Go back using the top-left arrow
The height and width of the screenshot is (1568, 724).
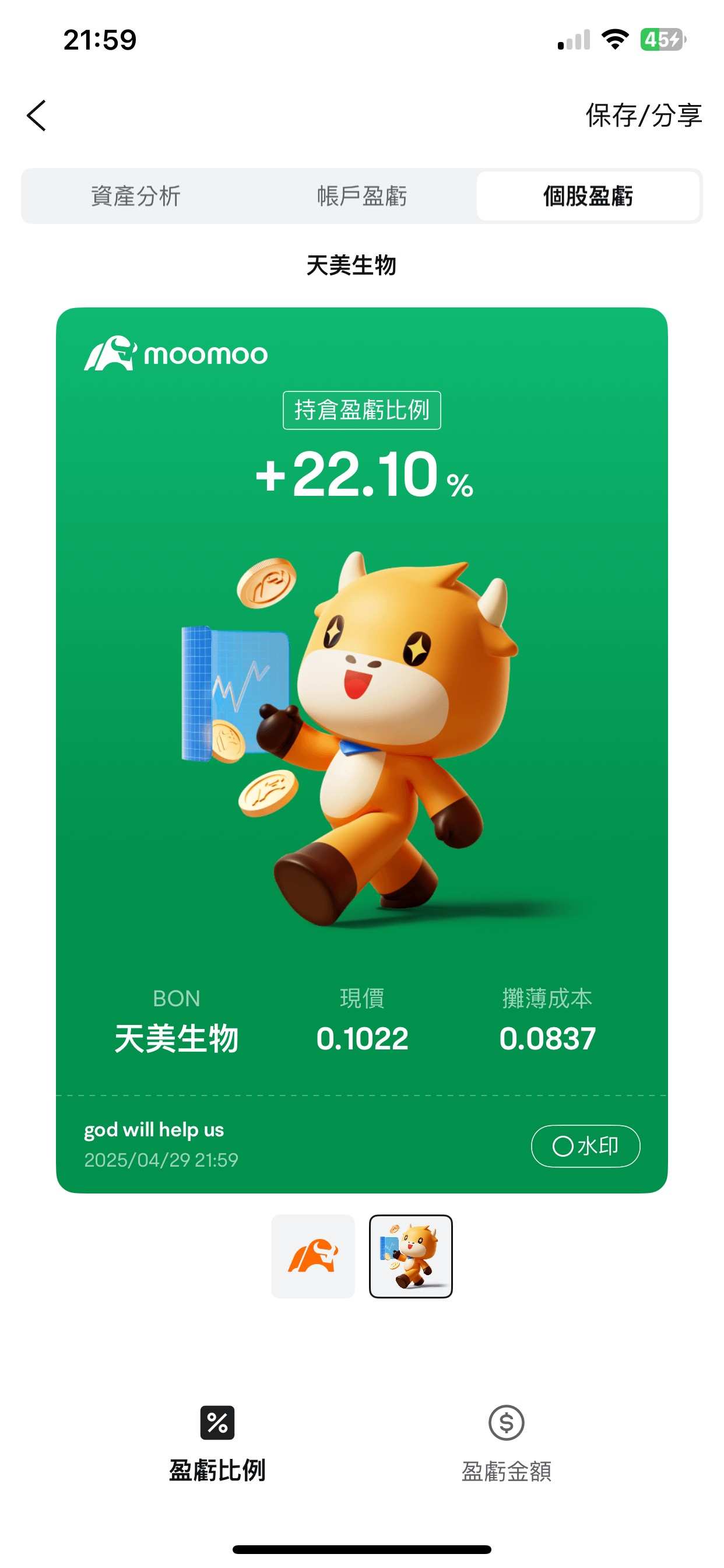[37, 116]
